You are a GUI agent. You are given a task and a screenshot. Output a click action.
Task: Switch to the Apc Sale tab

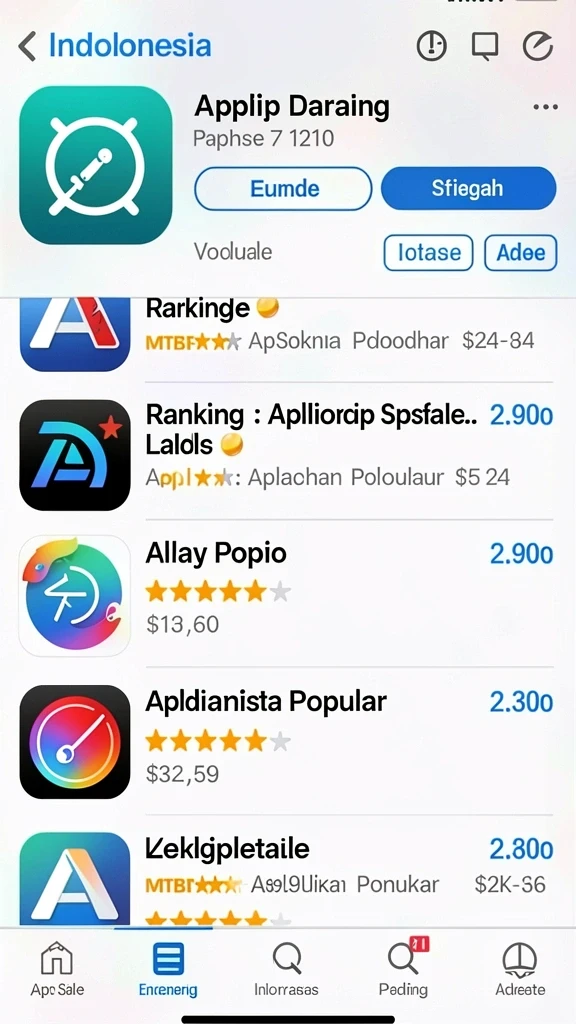57,970
